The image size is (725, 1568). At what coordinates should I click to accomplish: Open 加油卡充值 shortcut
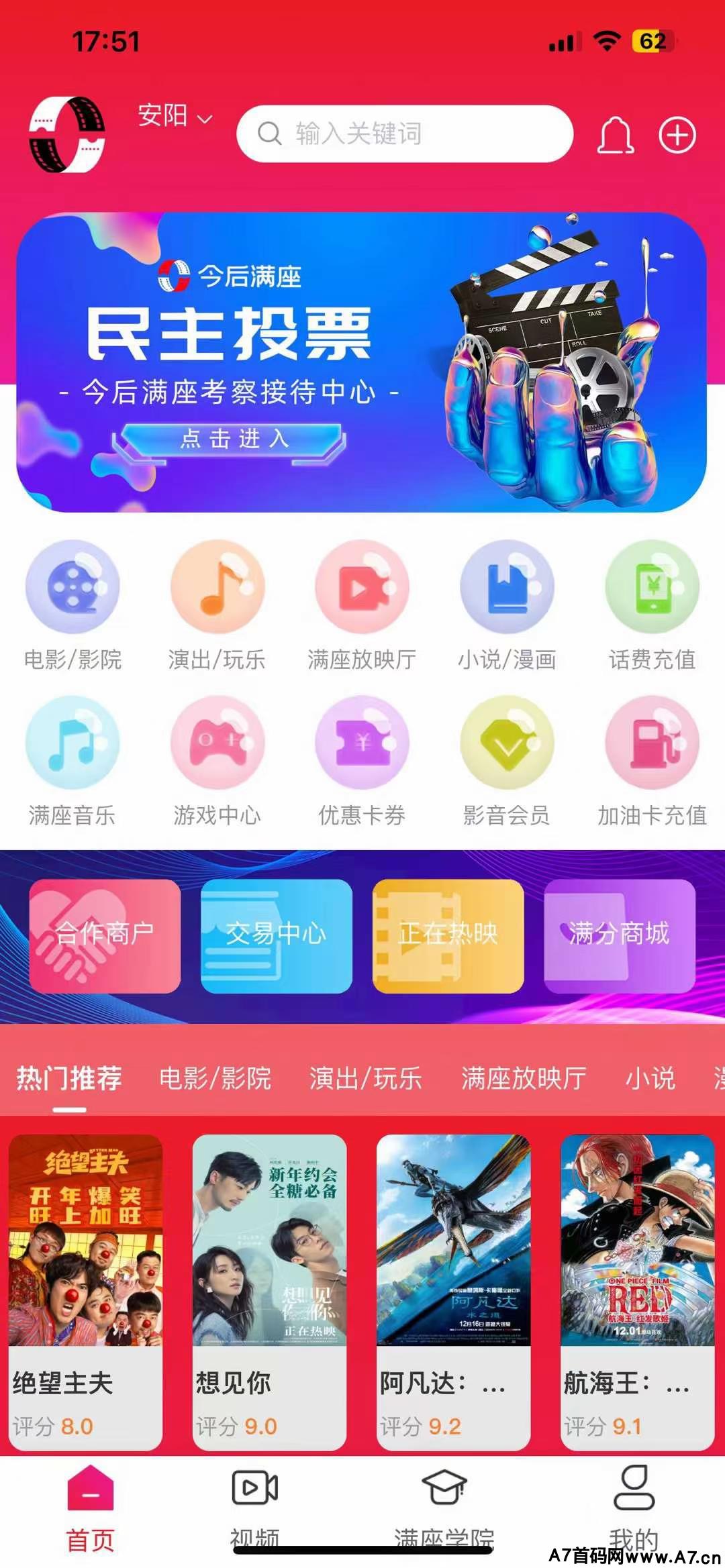click(x=652, y=762)
